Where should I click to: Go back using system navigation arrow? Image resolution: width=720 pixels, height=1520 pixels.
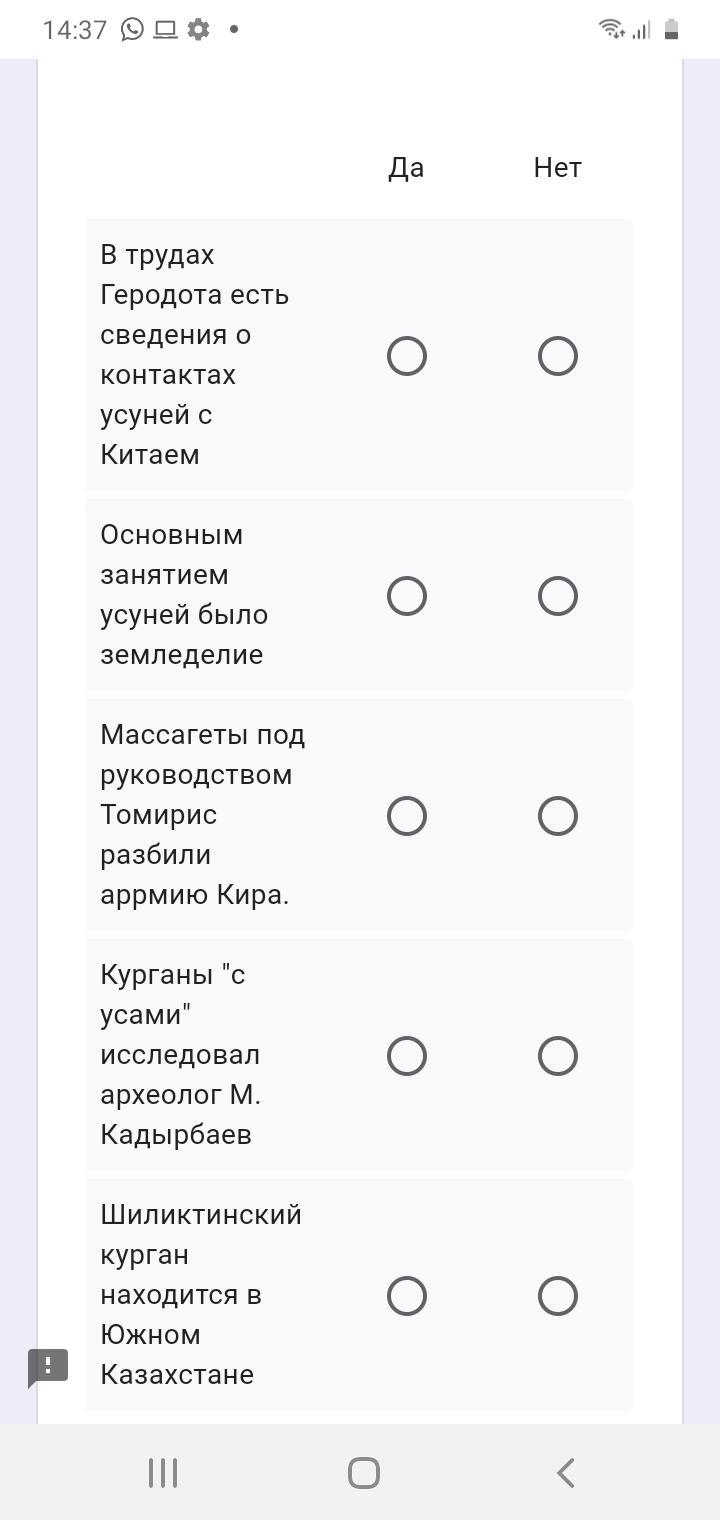coord(565,1473)
